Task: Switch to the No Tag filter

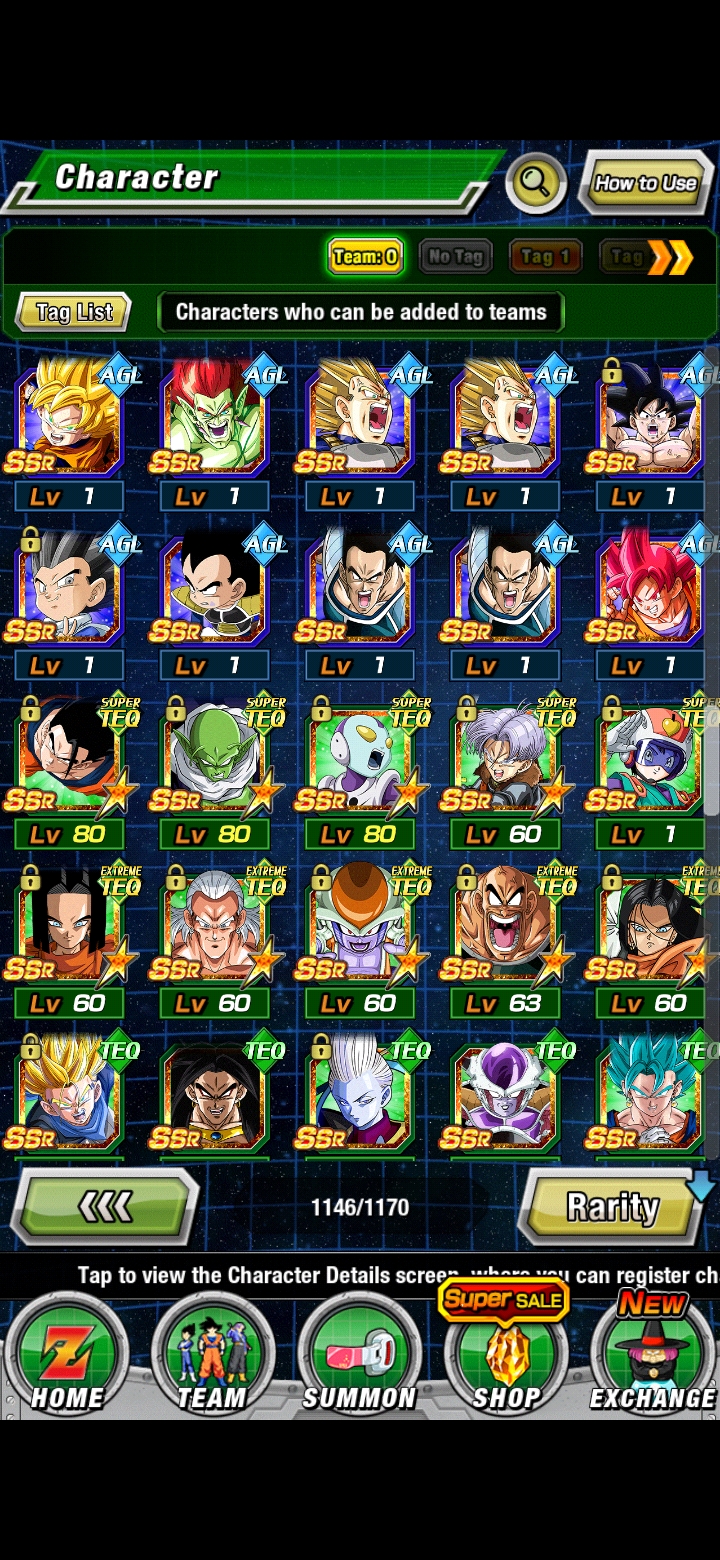Action: point(455,257)
